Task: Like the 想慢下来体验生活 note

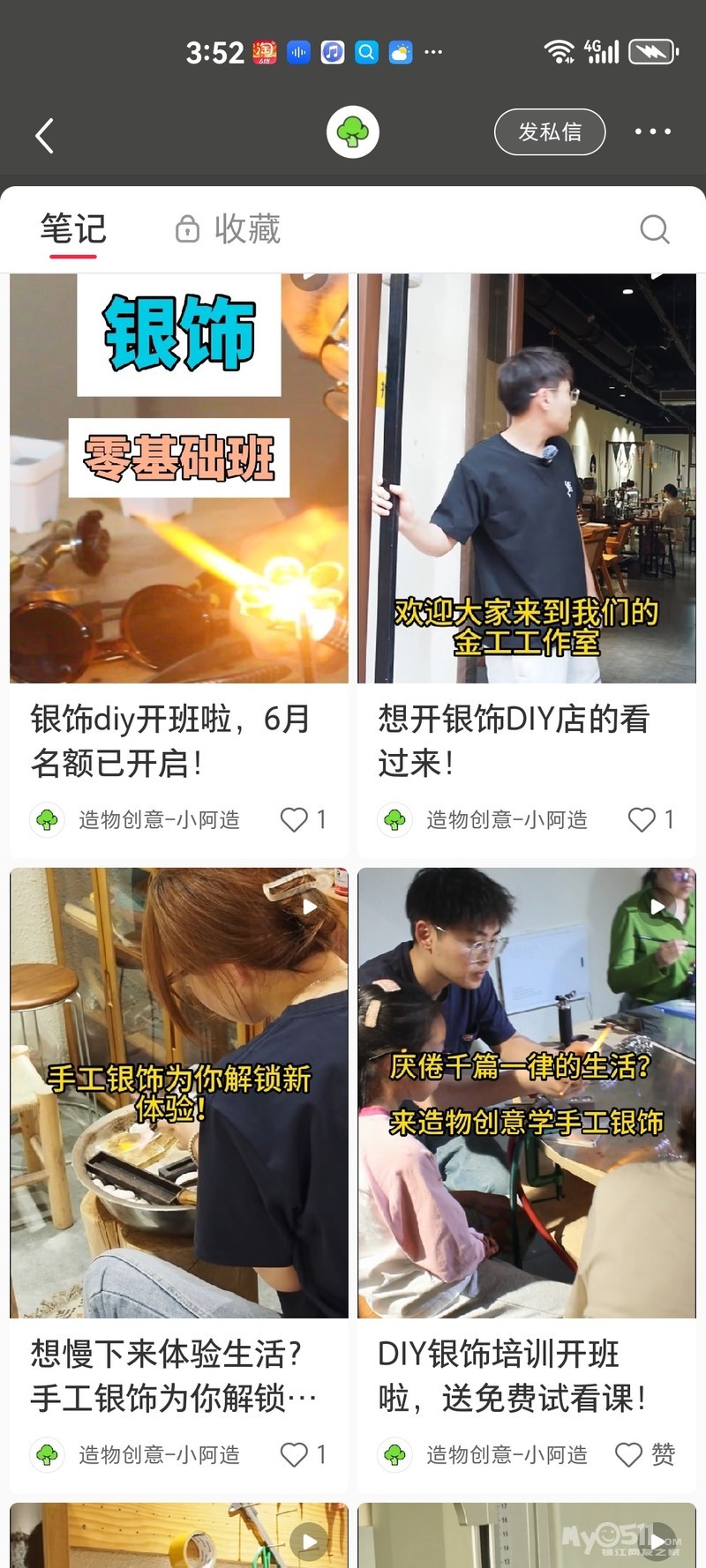Action: tap(295, 1454)
